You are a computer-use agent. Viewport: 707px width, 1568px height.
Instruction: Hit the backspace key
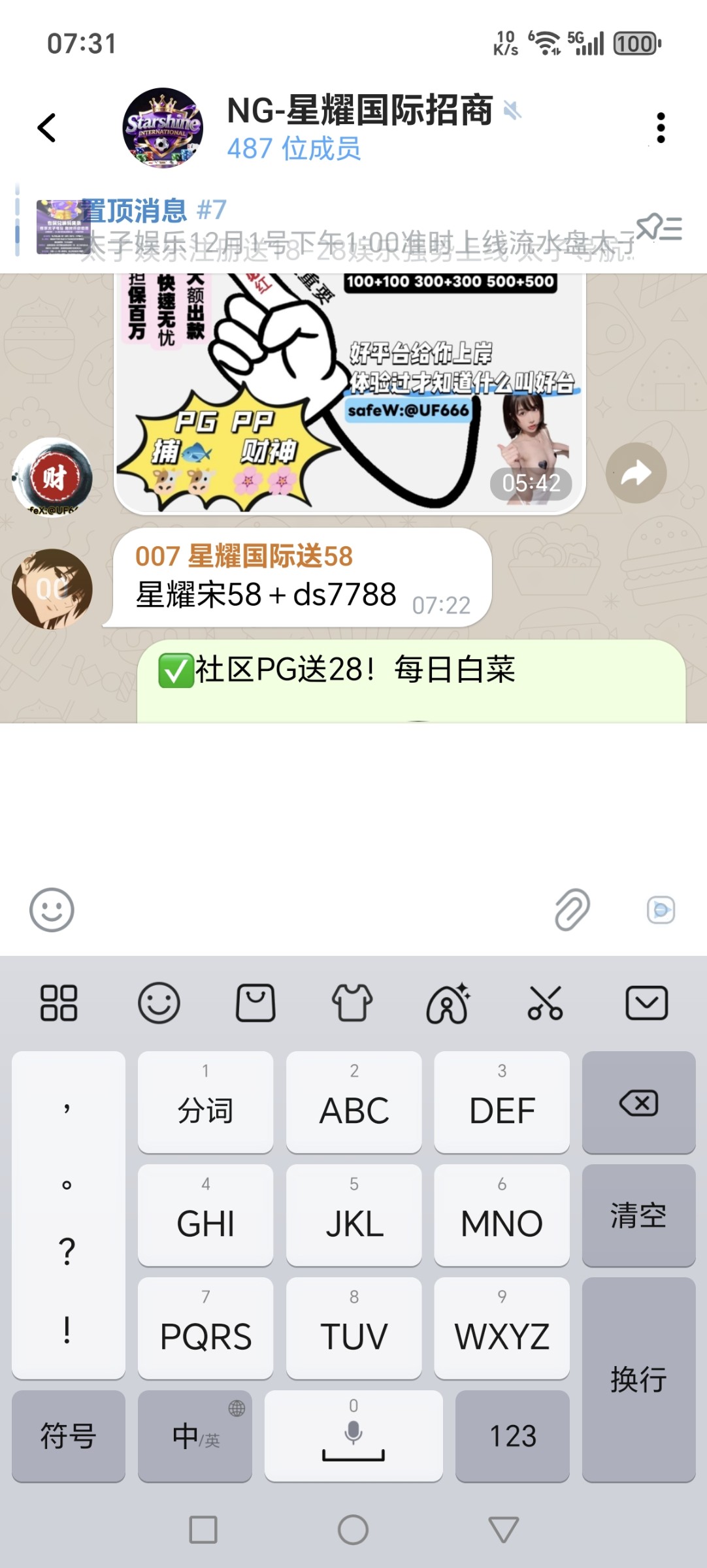point(638,1103)
